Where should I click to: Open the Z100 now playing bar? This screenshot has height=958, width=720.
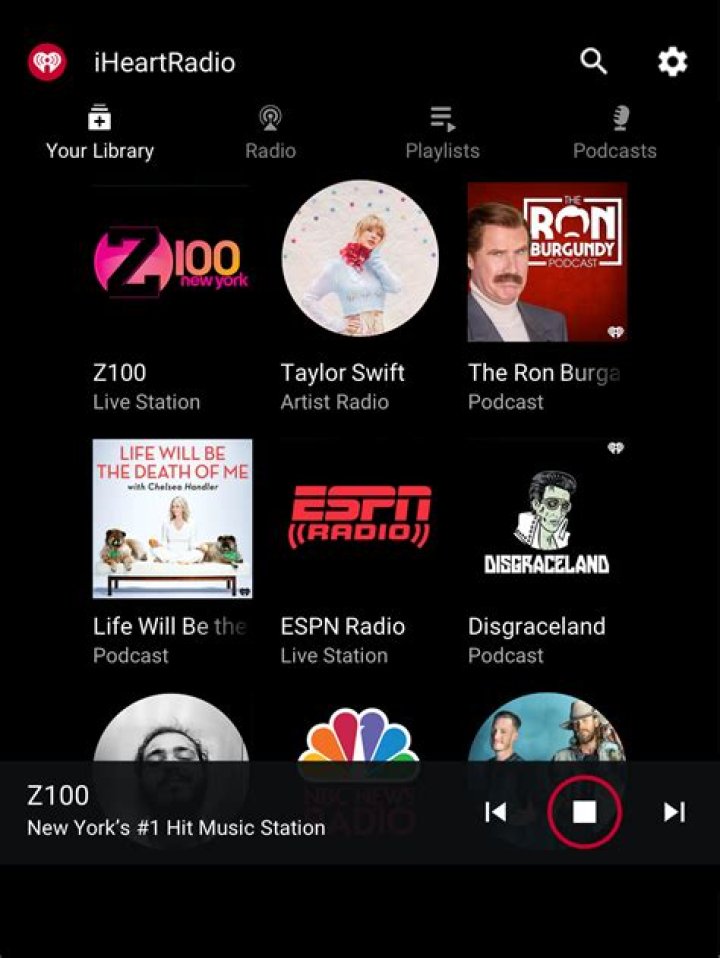pyautogui.click(x=200, y=811)
